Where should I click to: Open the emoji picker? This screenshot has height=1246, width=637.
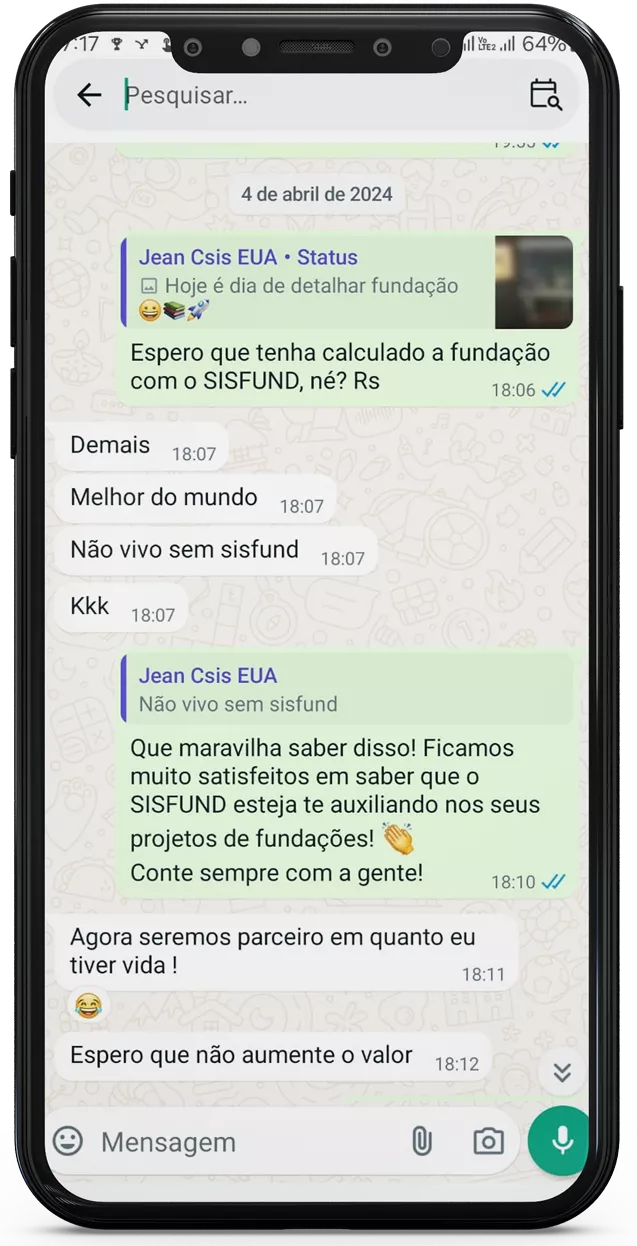coord(68,1141)
